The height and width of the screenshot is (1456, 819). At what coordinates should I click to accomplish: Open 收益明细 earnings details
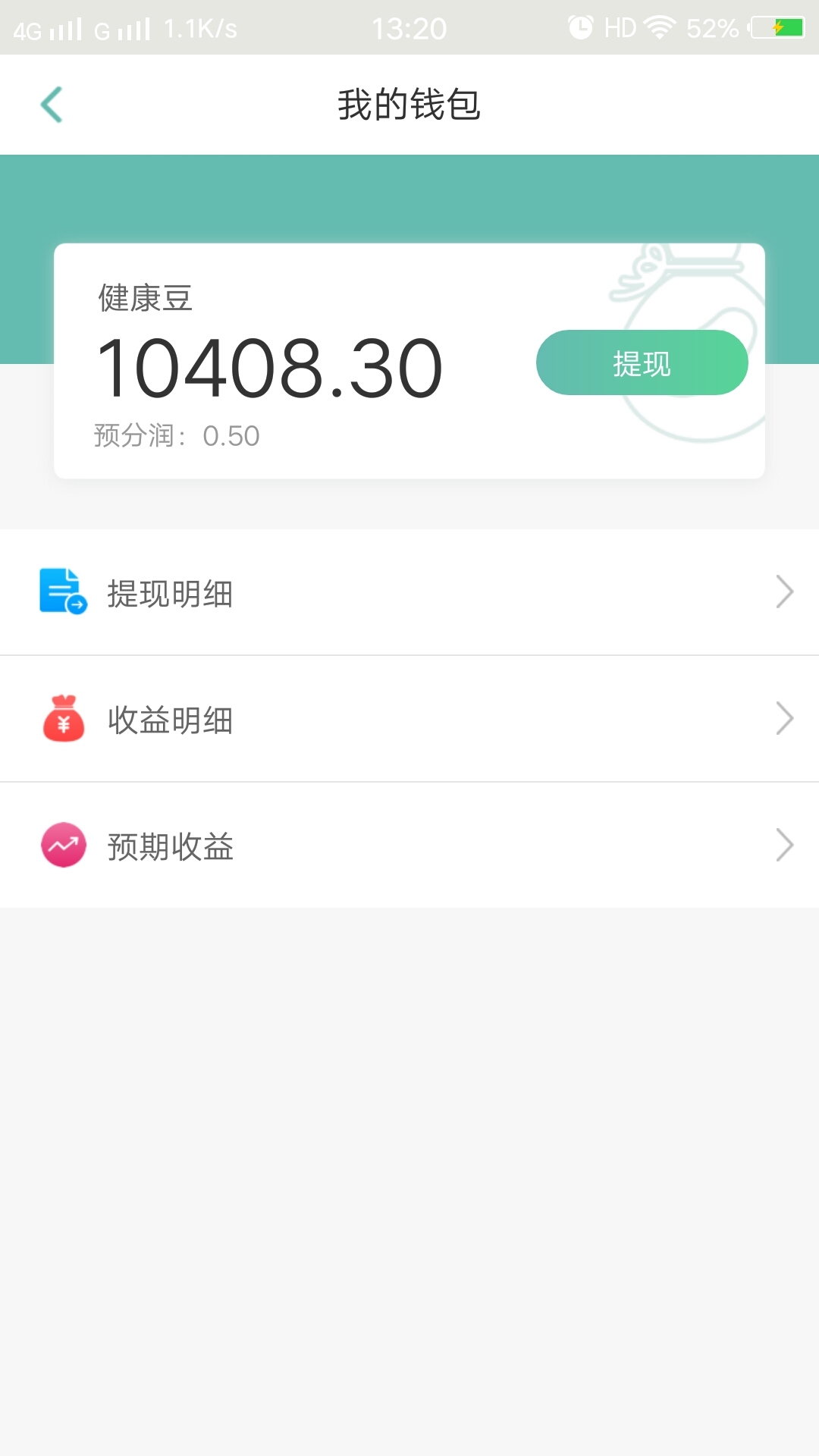coord(409,719)
